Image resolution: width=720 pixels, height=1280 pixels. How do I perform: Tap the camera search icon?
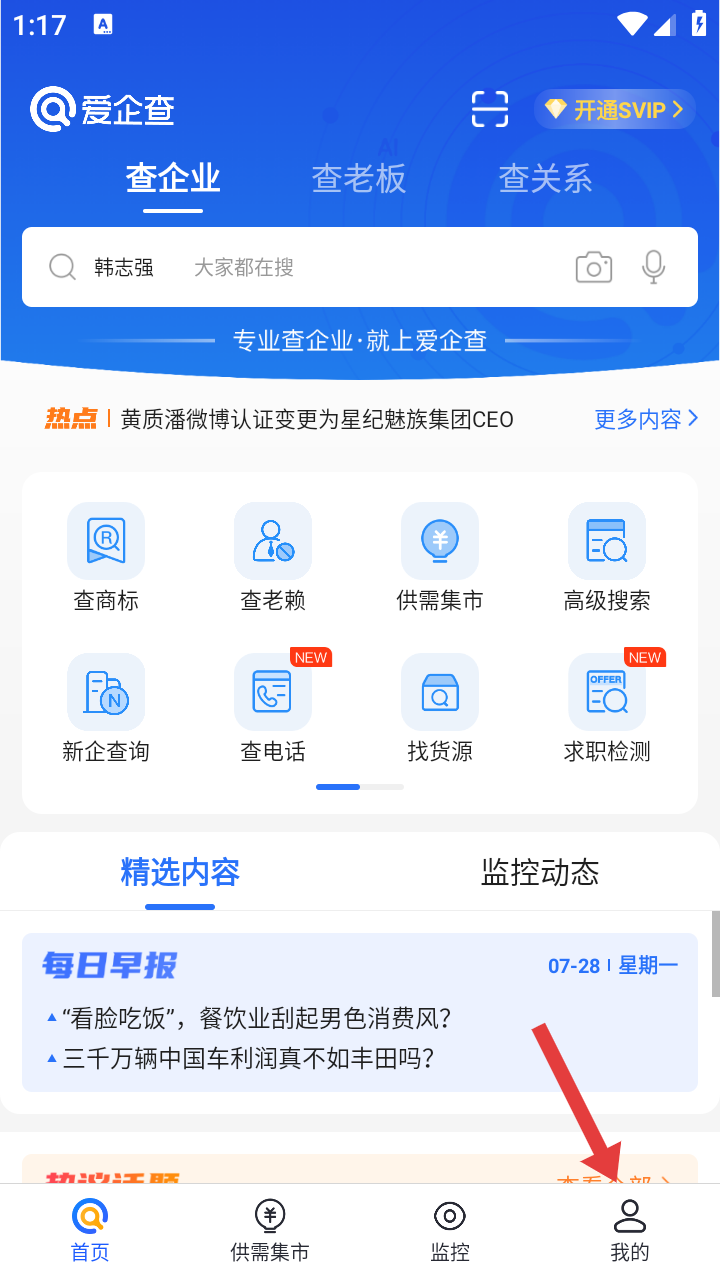pos(594,267)
